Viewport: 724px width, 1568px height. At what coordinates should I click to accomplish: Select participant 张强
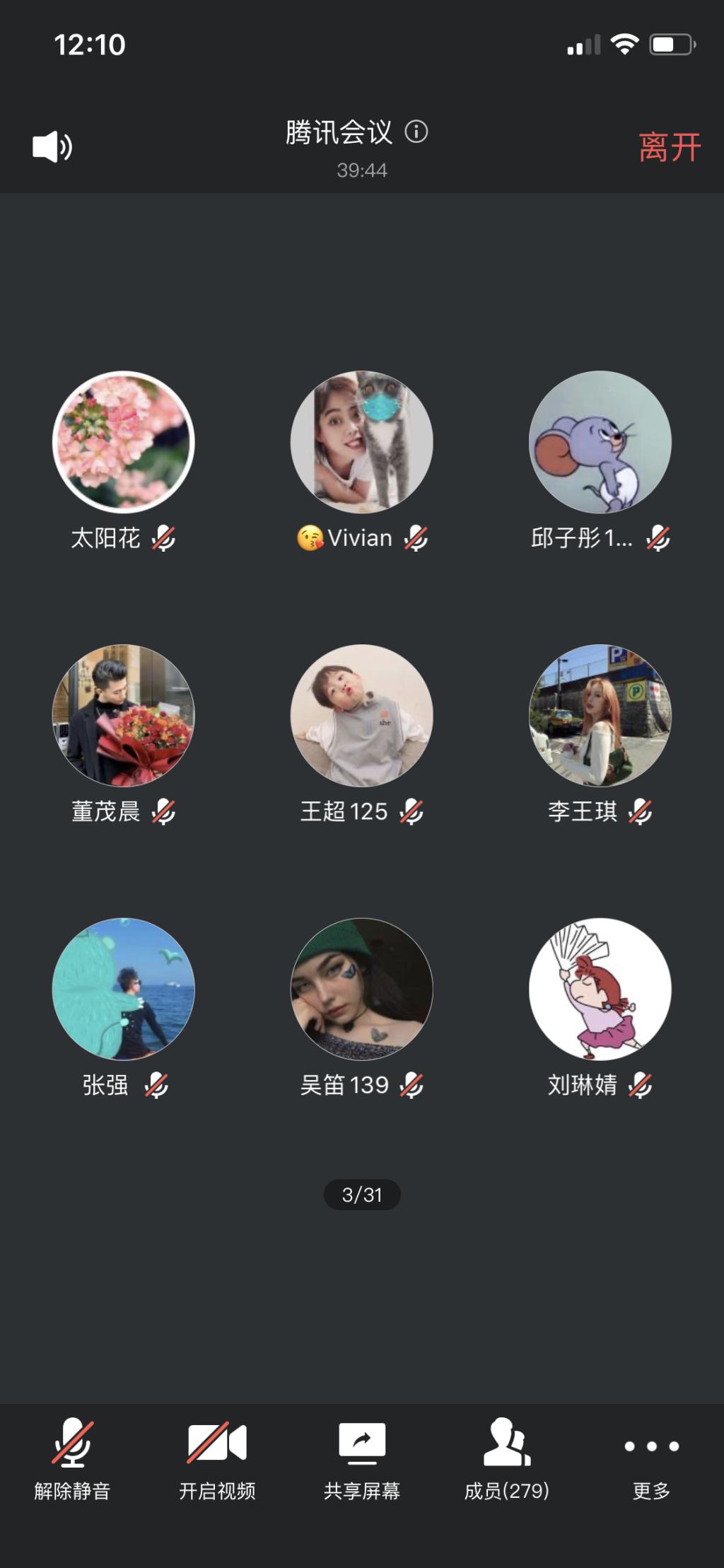pyautogui.click(x=124, y=989)
